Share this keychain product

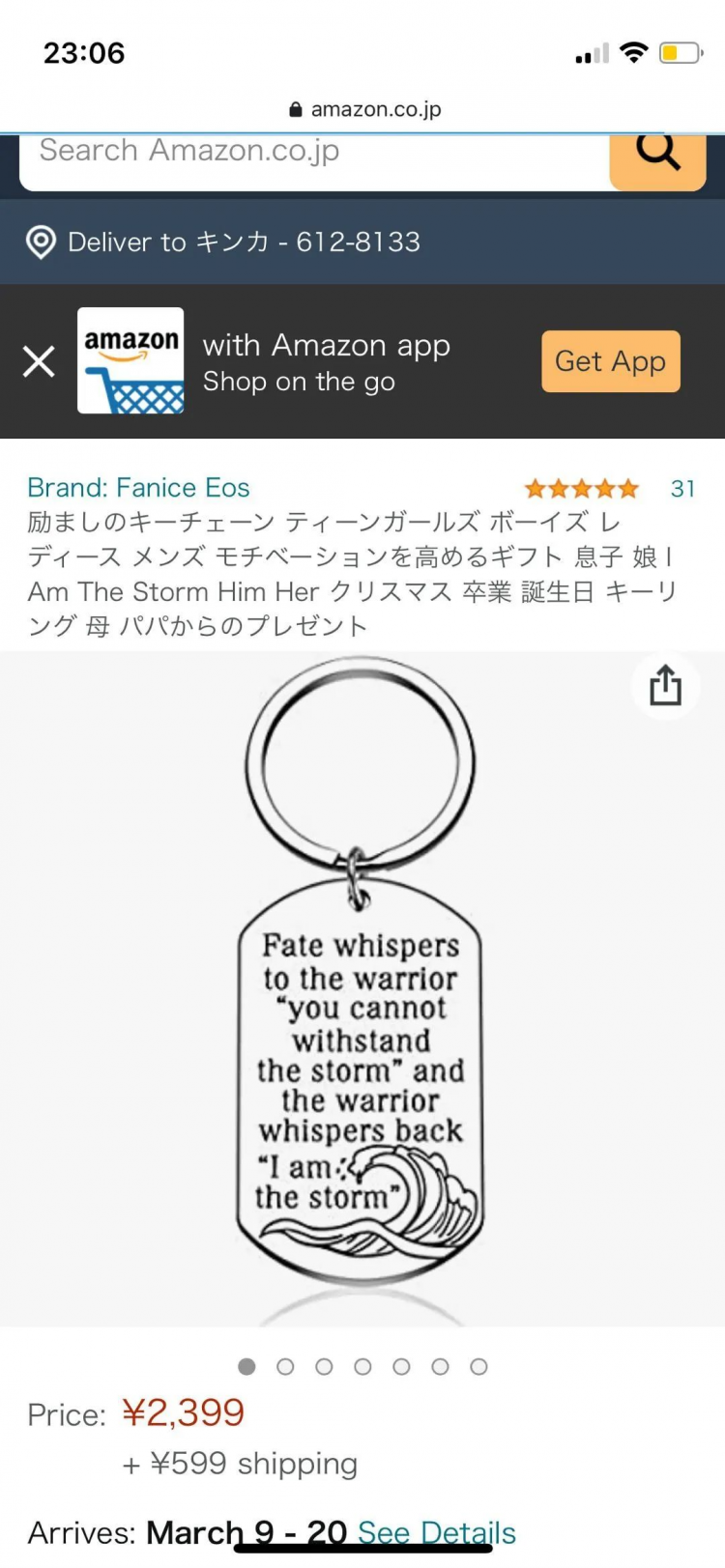(665, 687)
